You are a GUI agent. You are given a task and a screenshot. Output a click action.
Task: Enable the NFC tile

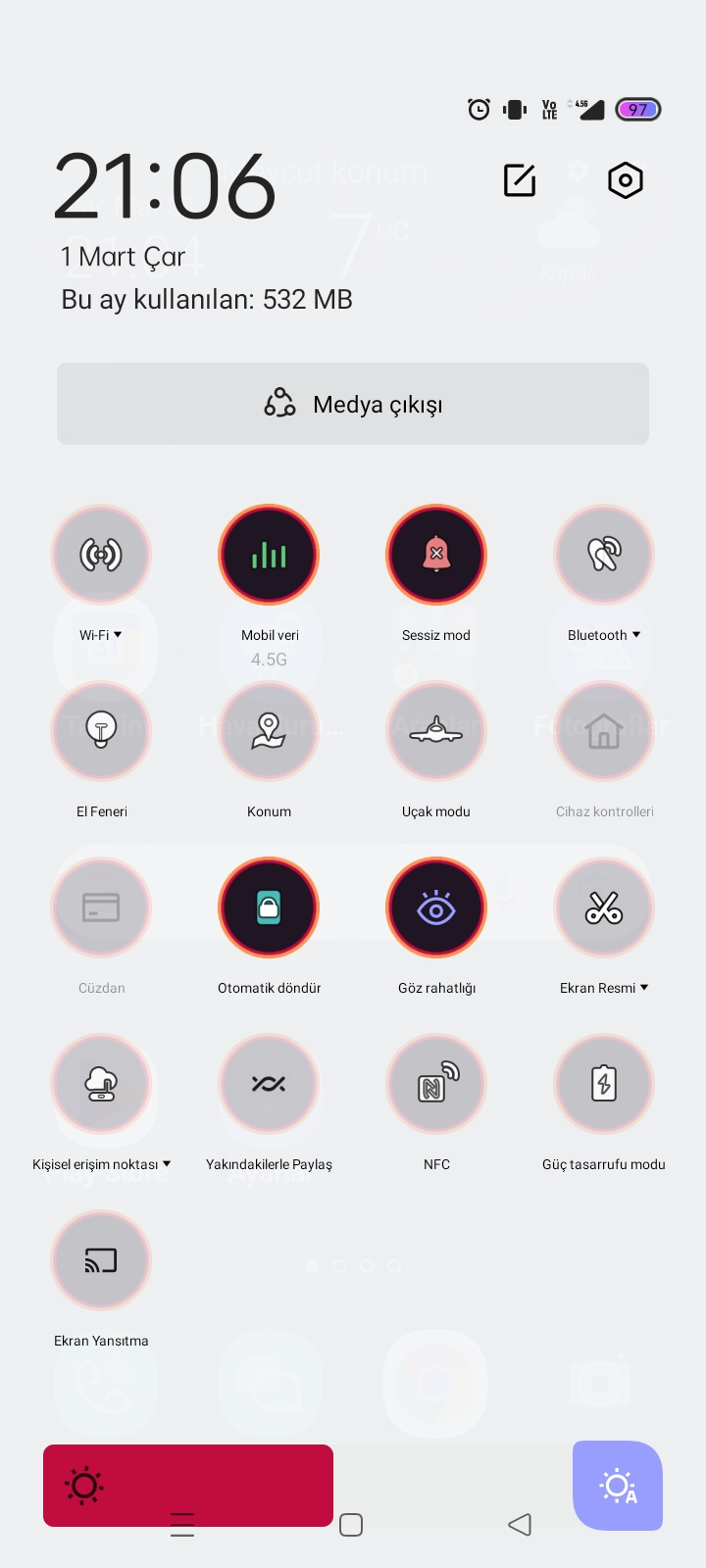click(x=436, y=1084)
